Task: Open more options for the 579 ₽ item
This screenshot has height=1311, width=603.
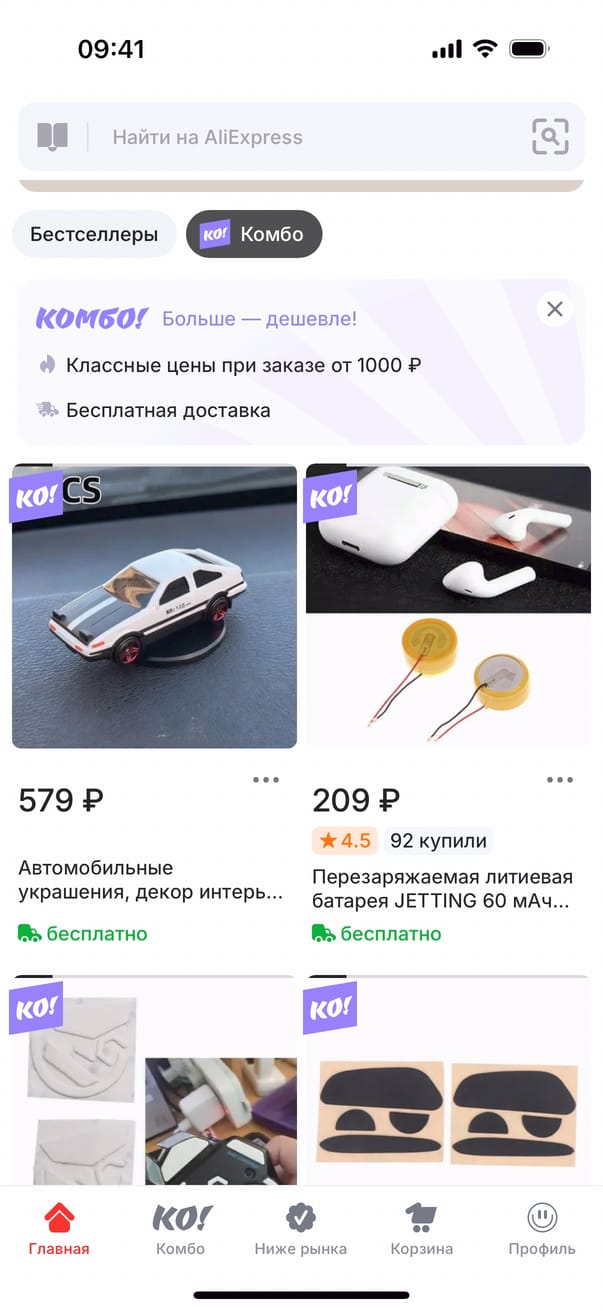Action: coord(266,780)
